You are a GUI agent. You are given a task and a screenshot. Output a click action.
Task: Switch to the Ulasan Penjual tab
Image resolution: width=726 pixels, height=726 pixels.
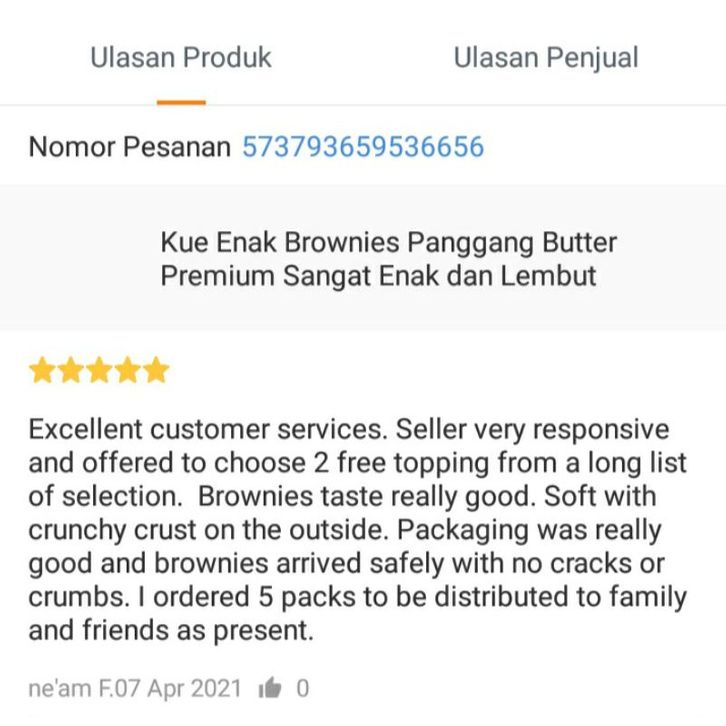pyautogui.click(x=545, y=58)
